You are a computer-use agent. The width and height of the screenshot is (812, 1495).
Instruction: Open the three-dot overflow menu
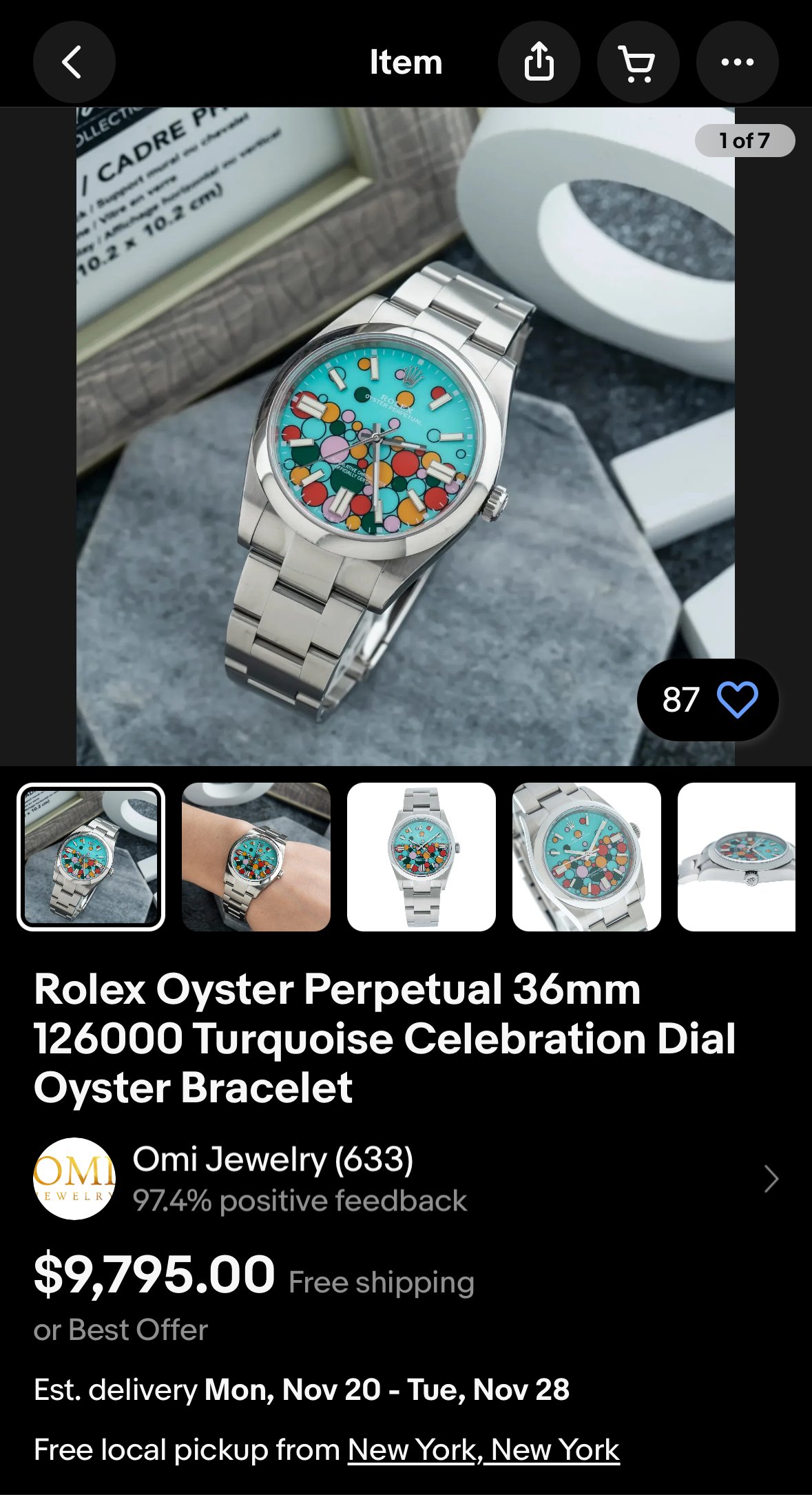pos(737,62)
